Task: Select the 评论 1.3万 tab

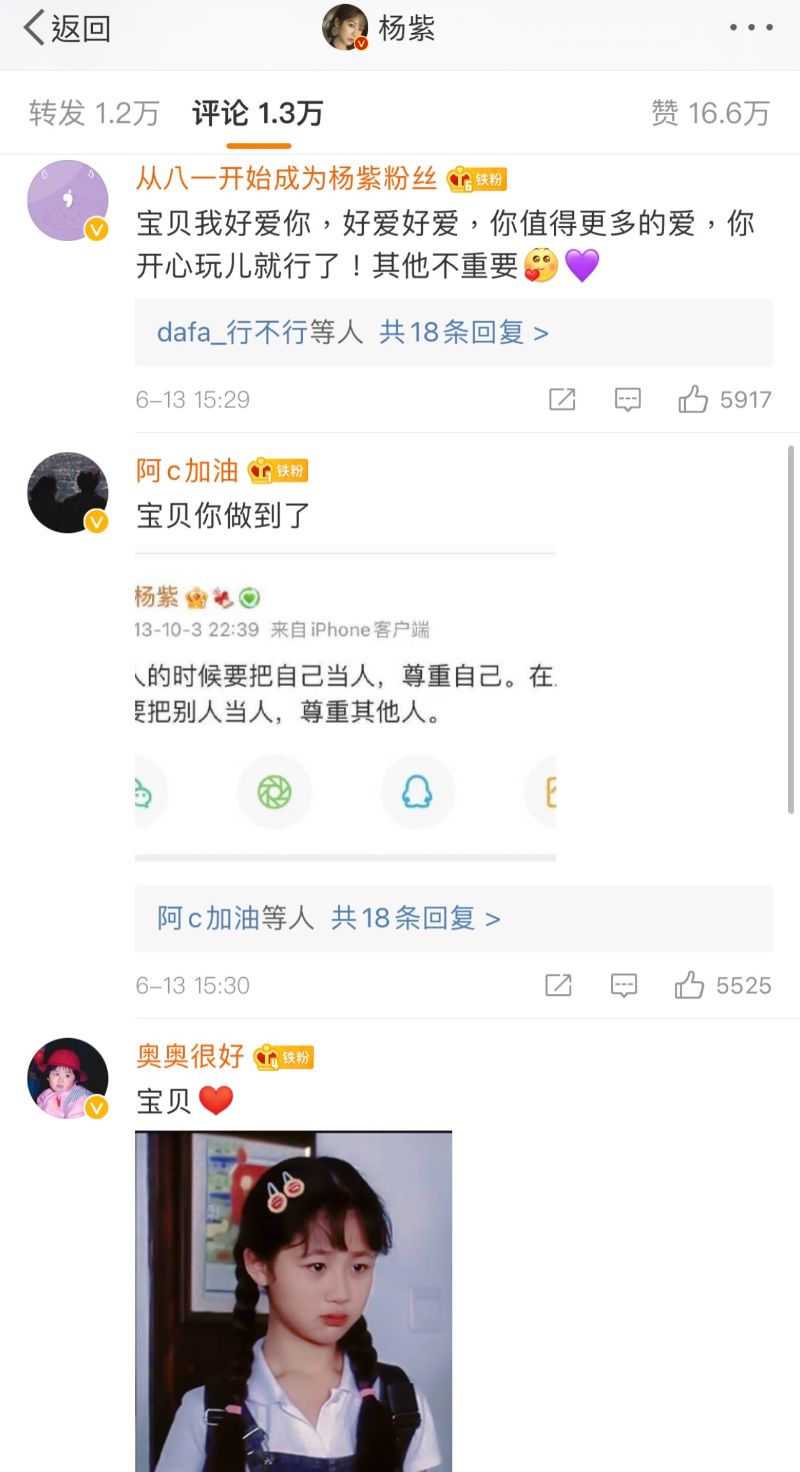Action: pyautogui.click(x=258, y=113)
